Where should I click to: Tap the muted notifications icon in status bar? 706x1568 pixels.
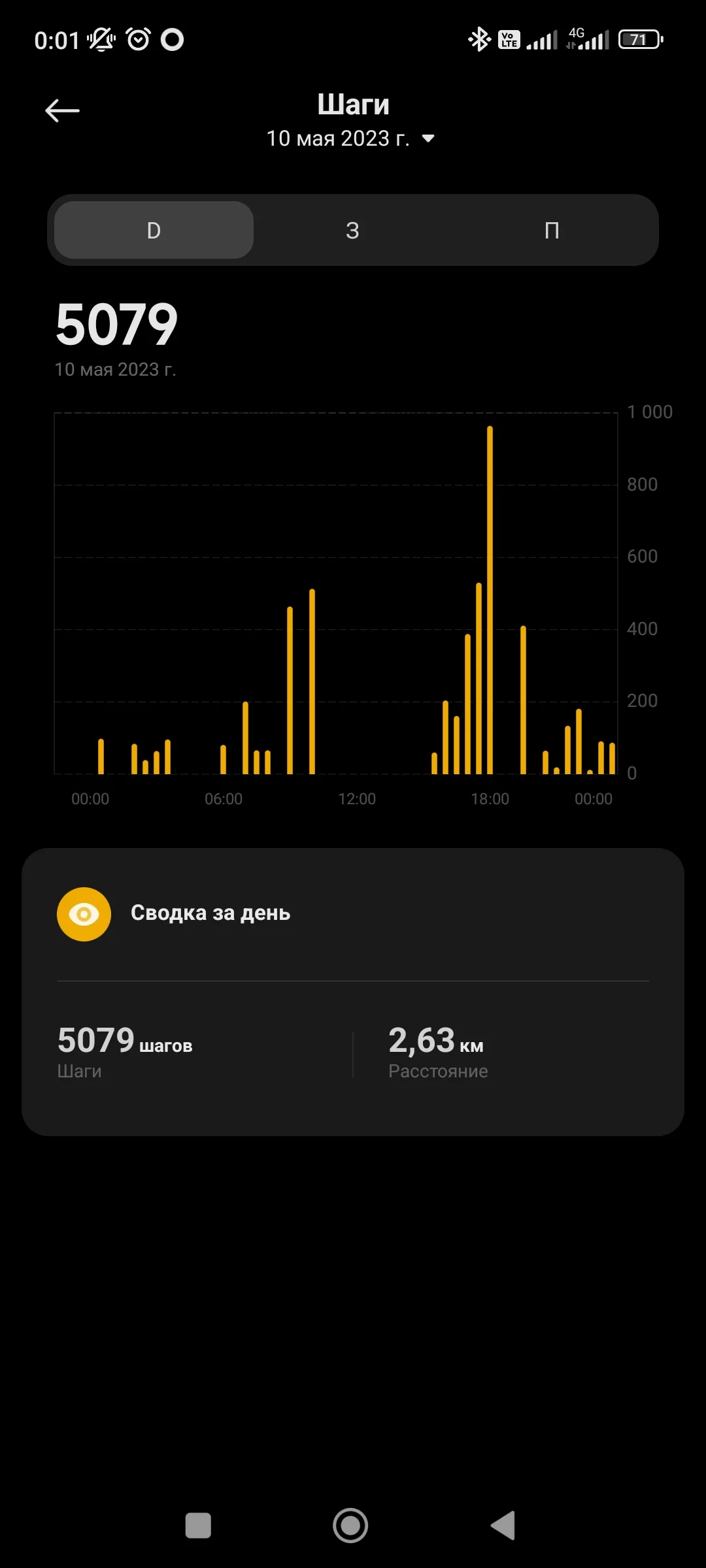click(x=99, y=39)
